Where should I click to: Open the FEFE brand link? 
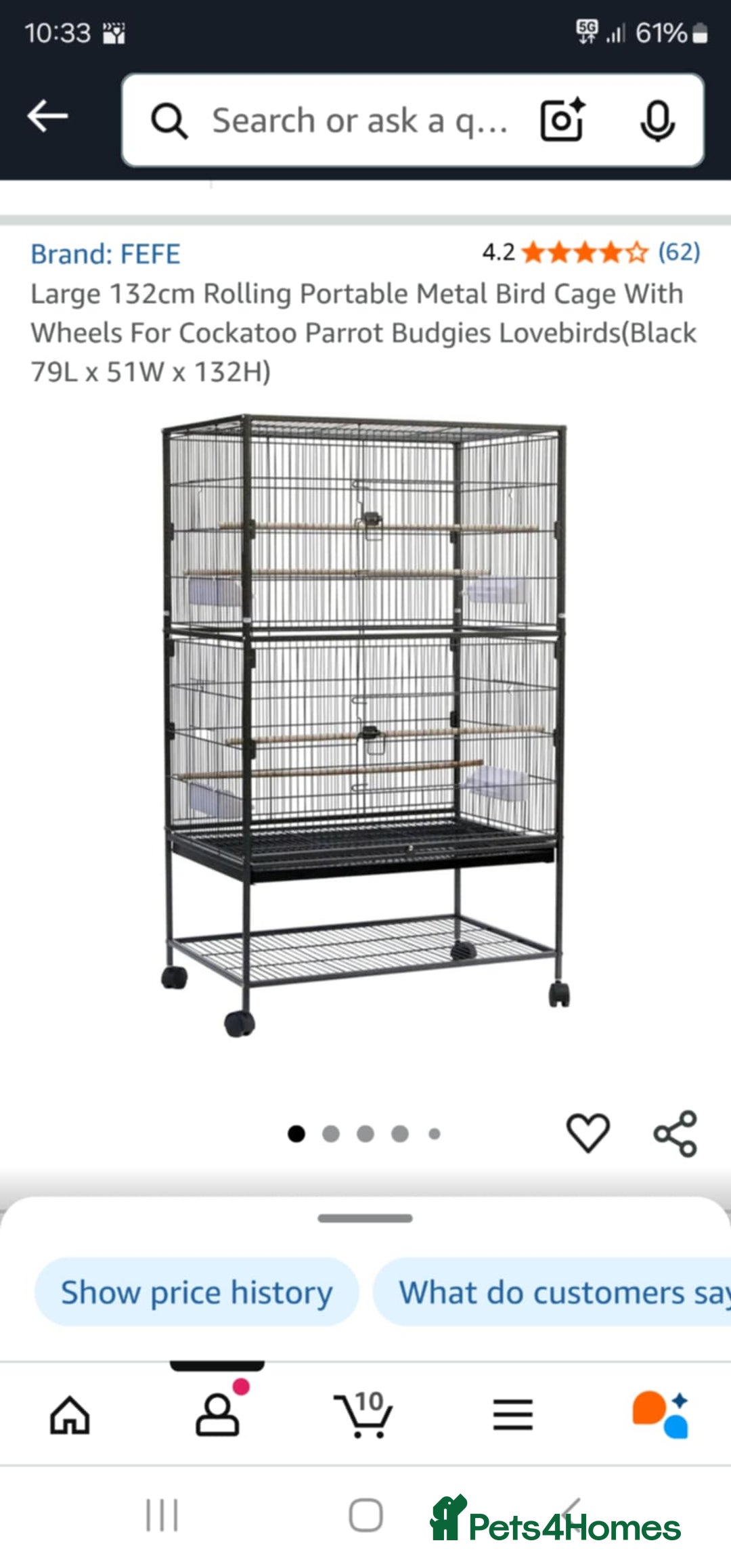click(106, 255)
